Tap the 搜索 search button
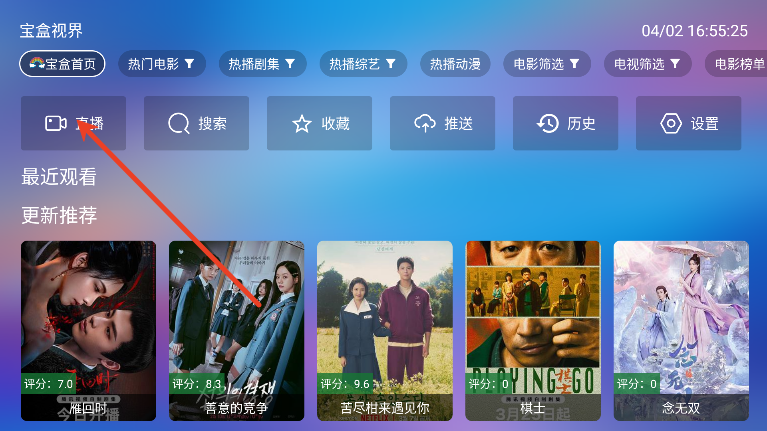Image resolution: width=767 pixels, height=431 pixels. pyautogui.click(x=197, y=124)
